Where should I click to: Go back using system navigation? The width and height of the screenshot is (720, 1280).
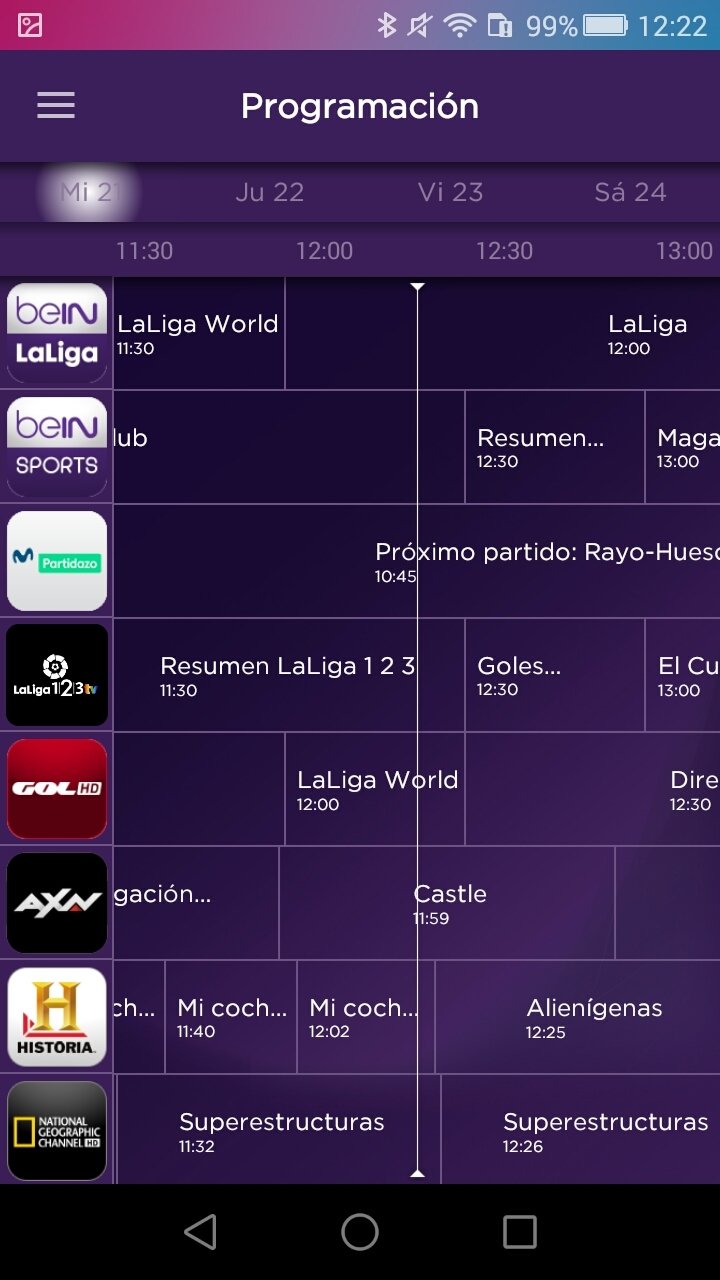[200, 1232]
